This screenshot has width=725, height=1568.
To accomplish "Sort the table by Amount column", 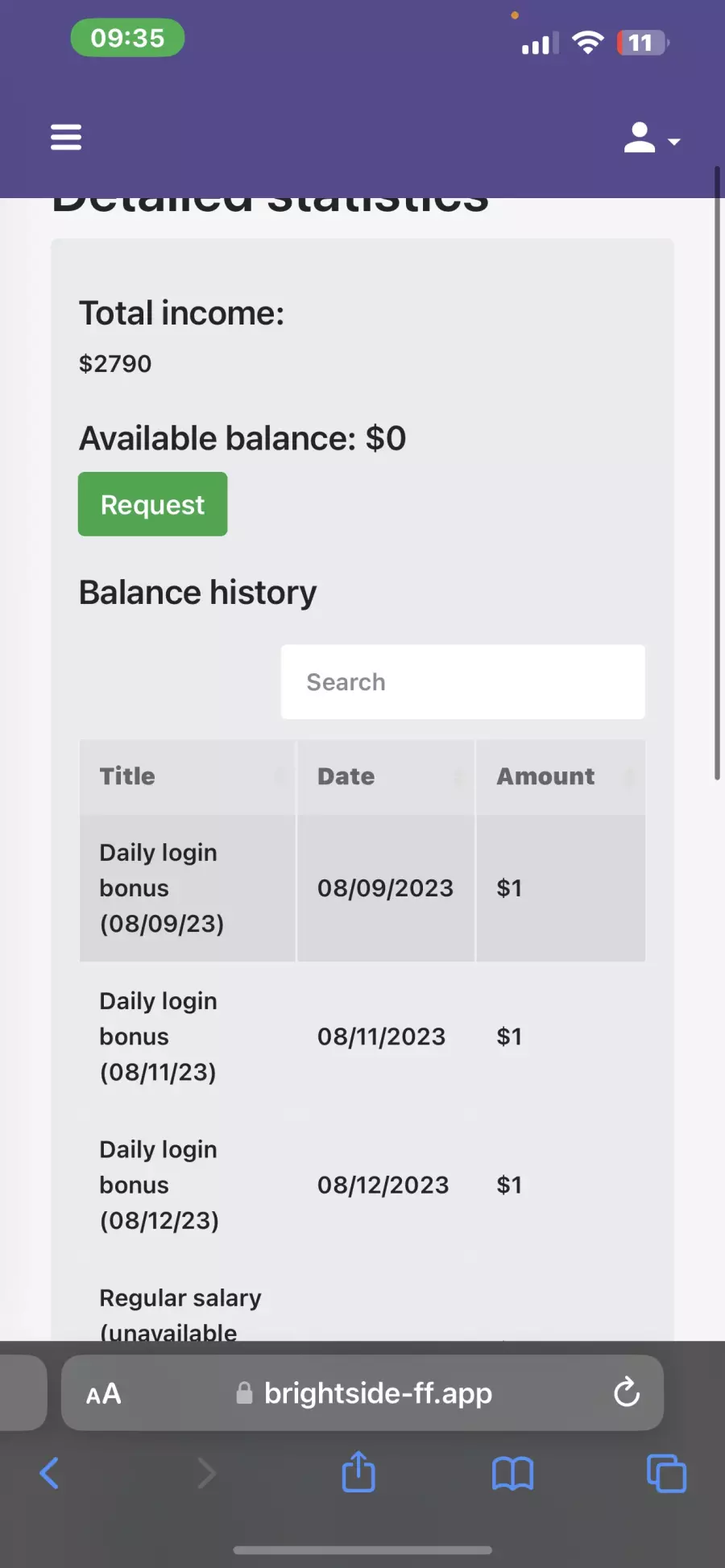I will (561, 776).
